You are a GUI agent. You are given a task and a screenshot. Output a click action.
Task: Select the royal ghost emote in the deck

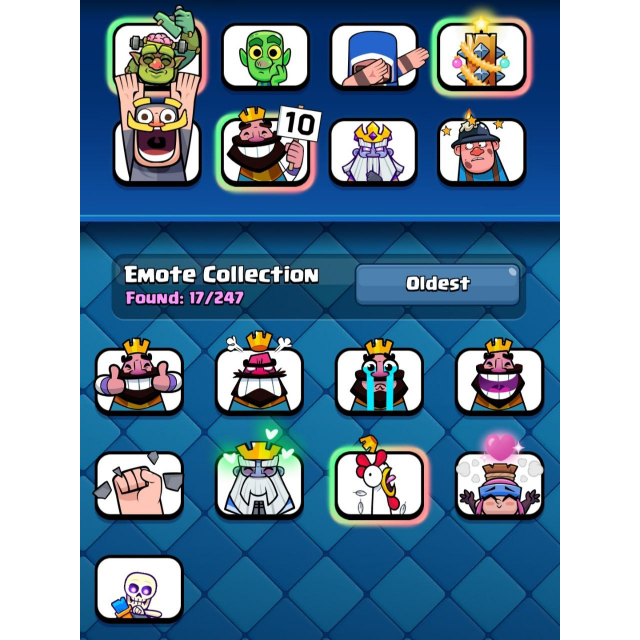coord(373,152)
